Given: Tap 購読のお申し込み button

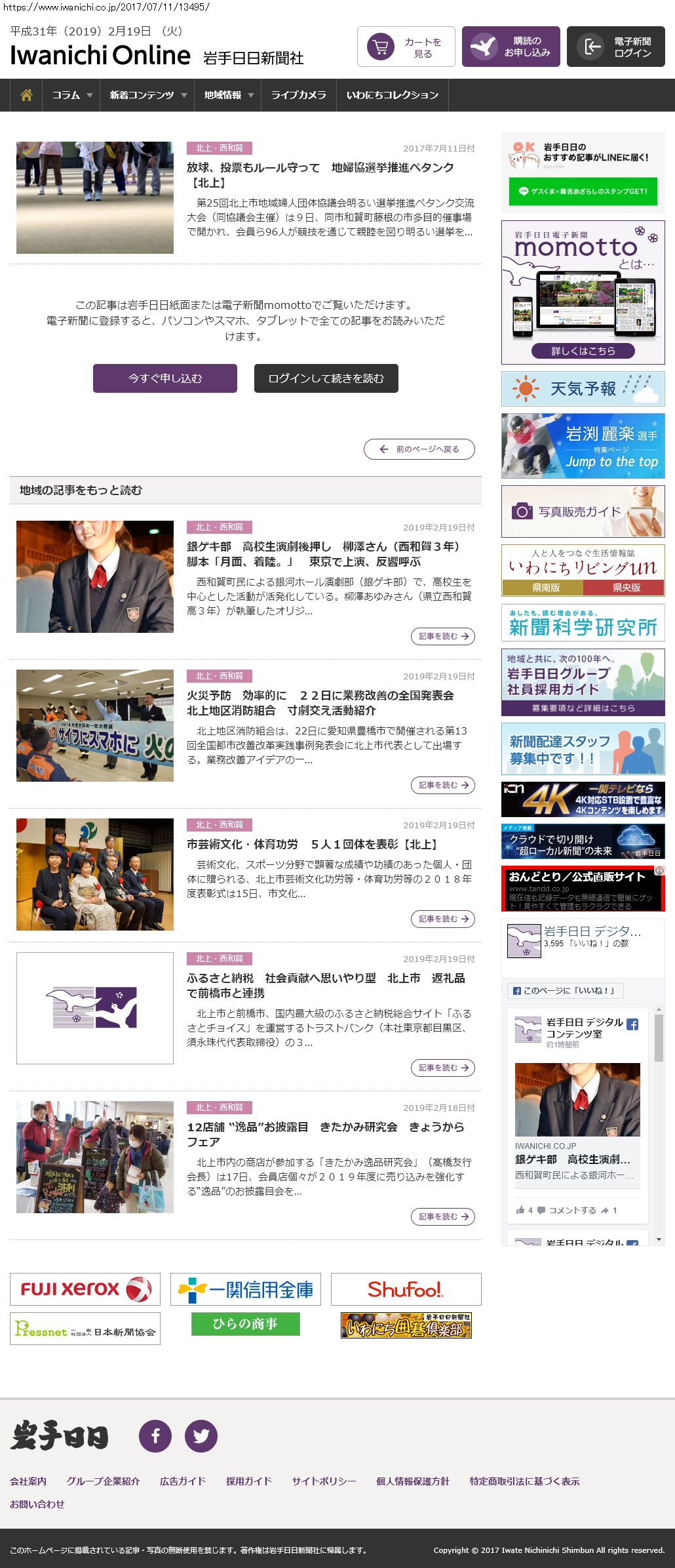Looking at the screenshot, I should point(511,47).
